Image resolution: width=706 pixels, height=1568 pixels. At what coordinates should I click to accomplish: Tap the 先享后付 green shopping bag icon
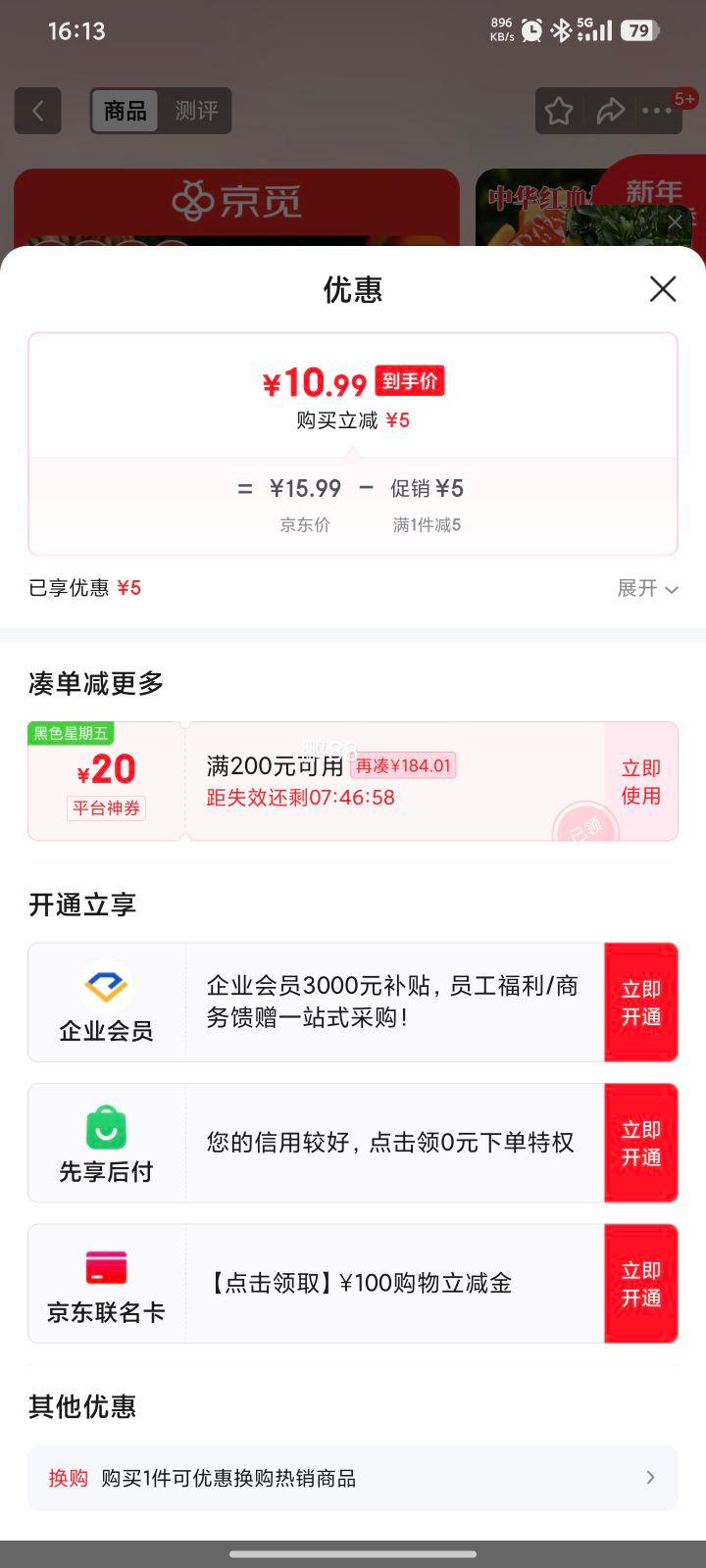pos(107,1129)
